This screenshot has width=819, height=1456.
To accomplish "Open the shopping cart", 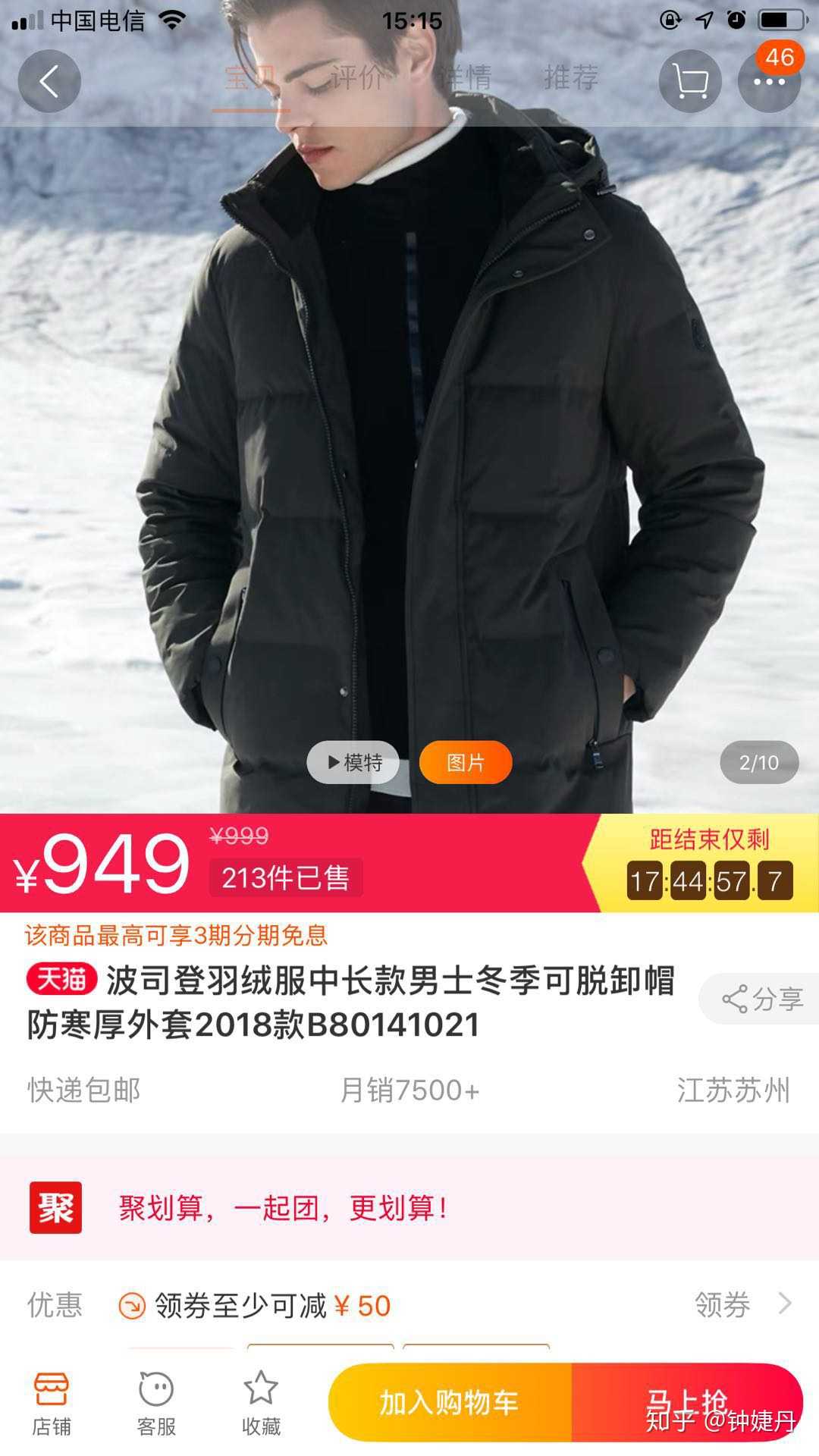I will 689,81.
